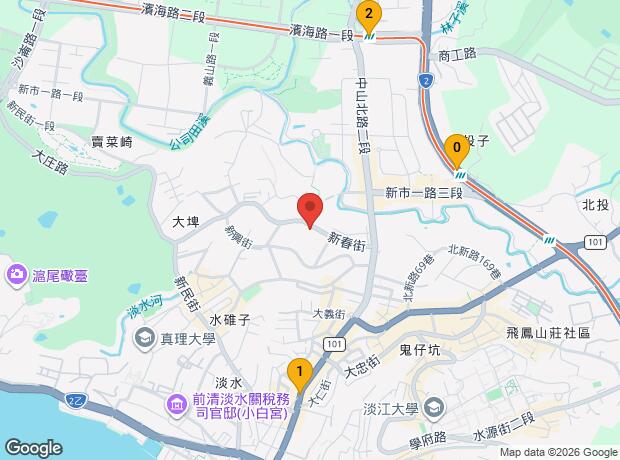Viewport: 620px width, 460px height.
Task: Open the 滬尾礮臺 camera point of interest
Action: click(x=17, y=275)
